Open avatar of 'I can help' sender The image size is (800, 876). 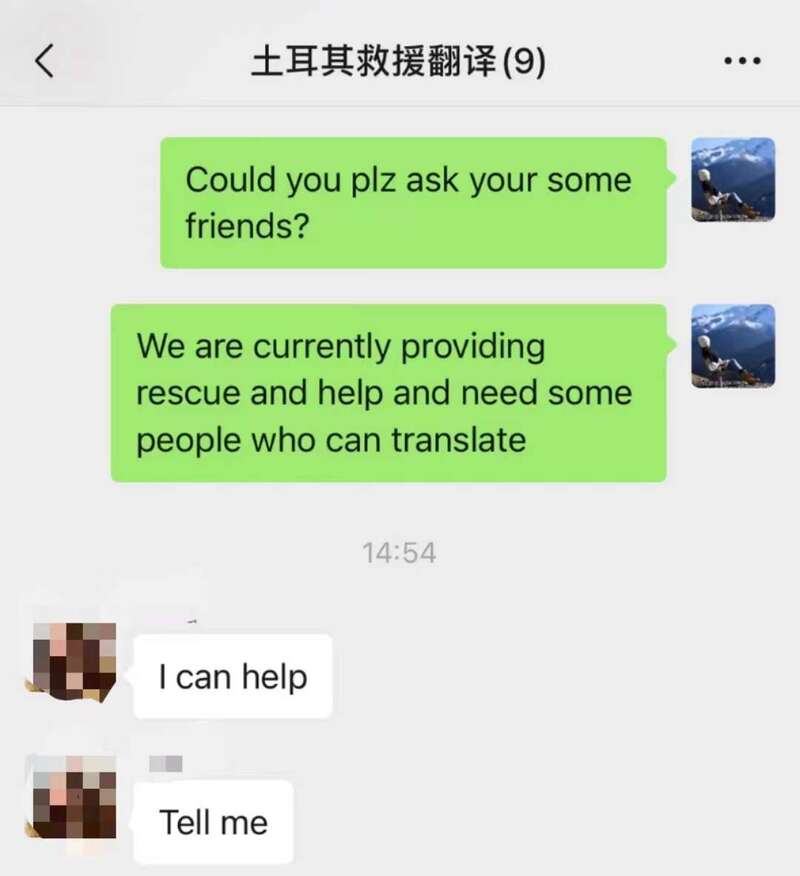74,661
